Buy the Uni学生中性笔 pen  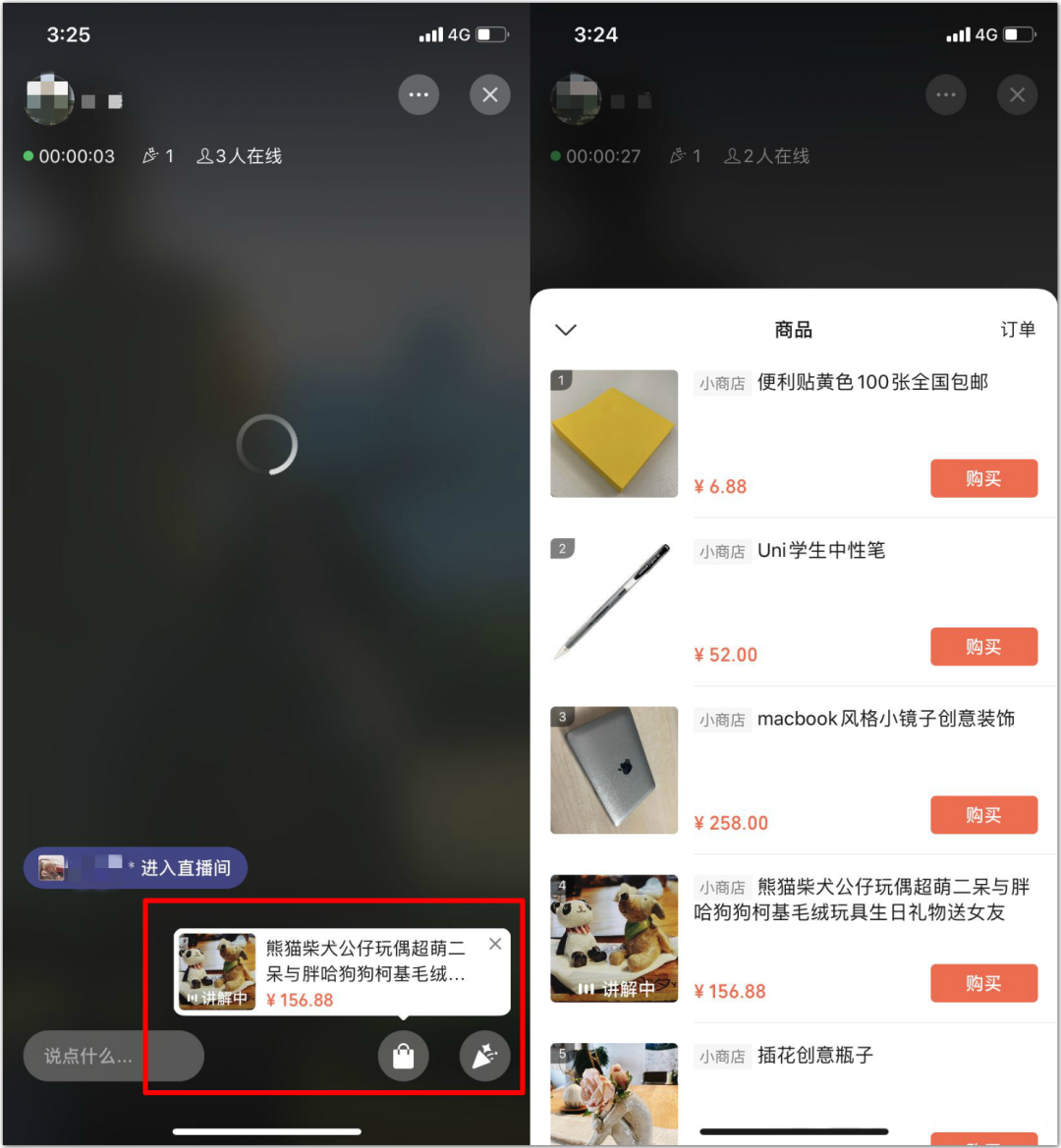[x=983, y=646]
